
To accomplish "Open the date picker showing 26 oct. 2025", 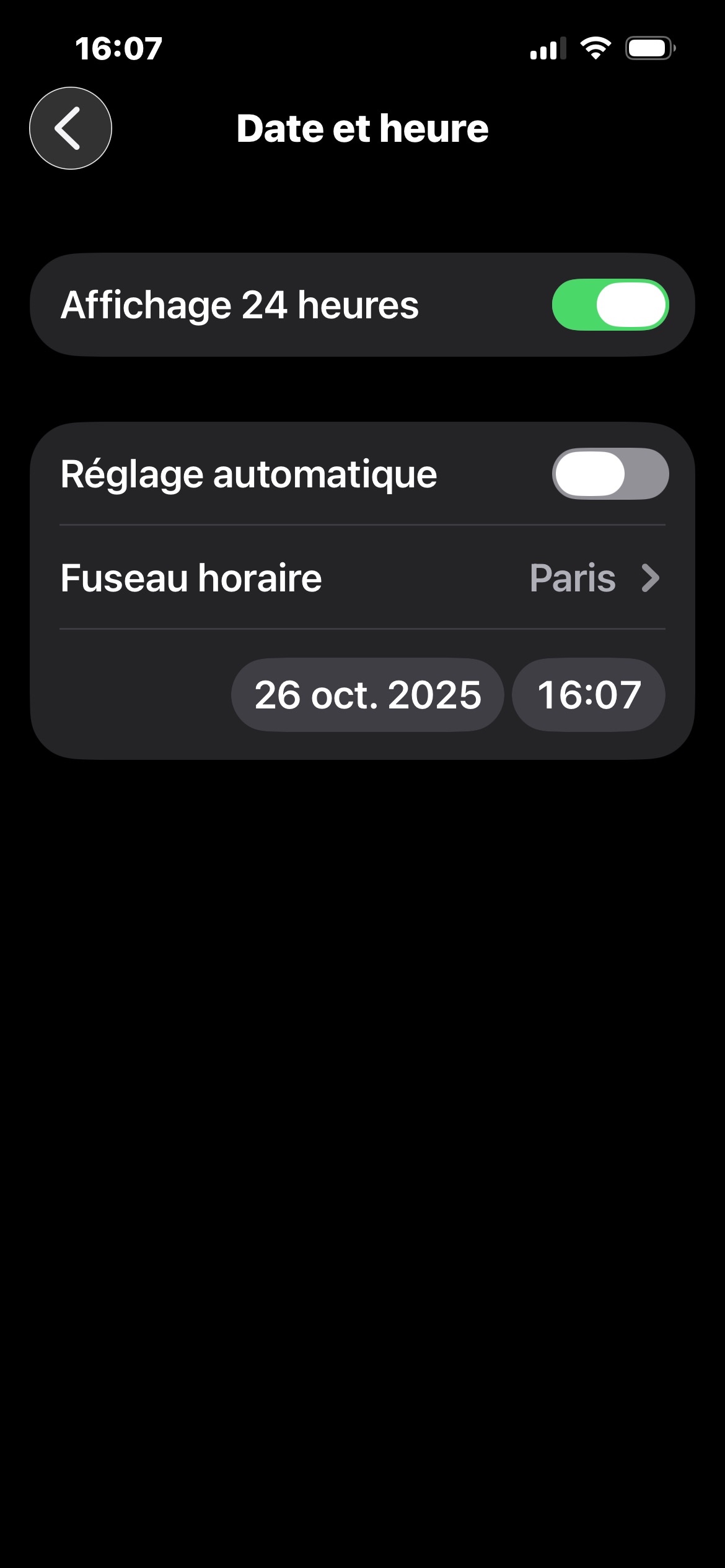I will pos(367,695).
